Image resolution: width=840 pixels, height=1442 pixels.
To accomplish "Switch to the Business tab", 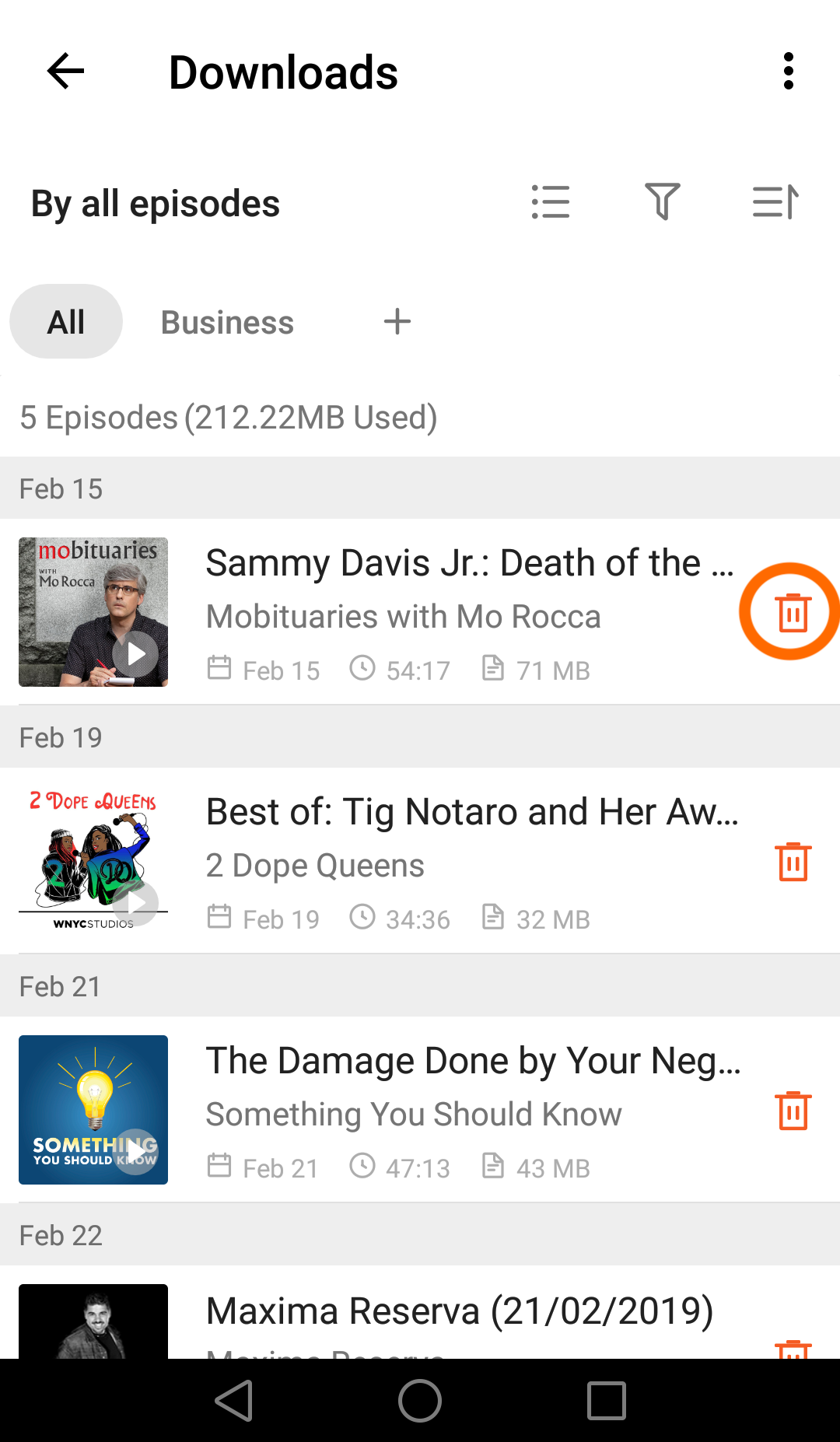I will [227, 322].
